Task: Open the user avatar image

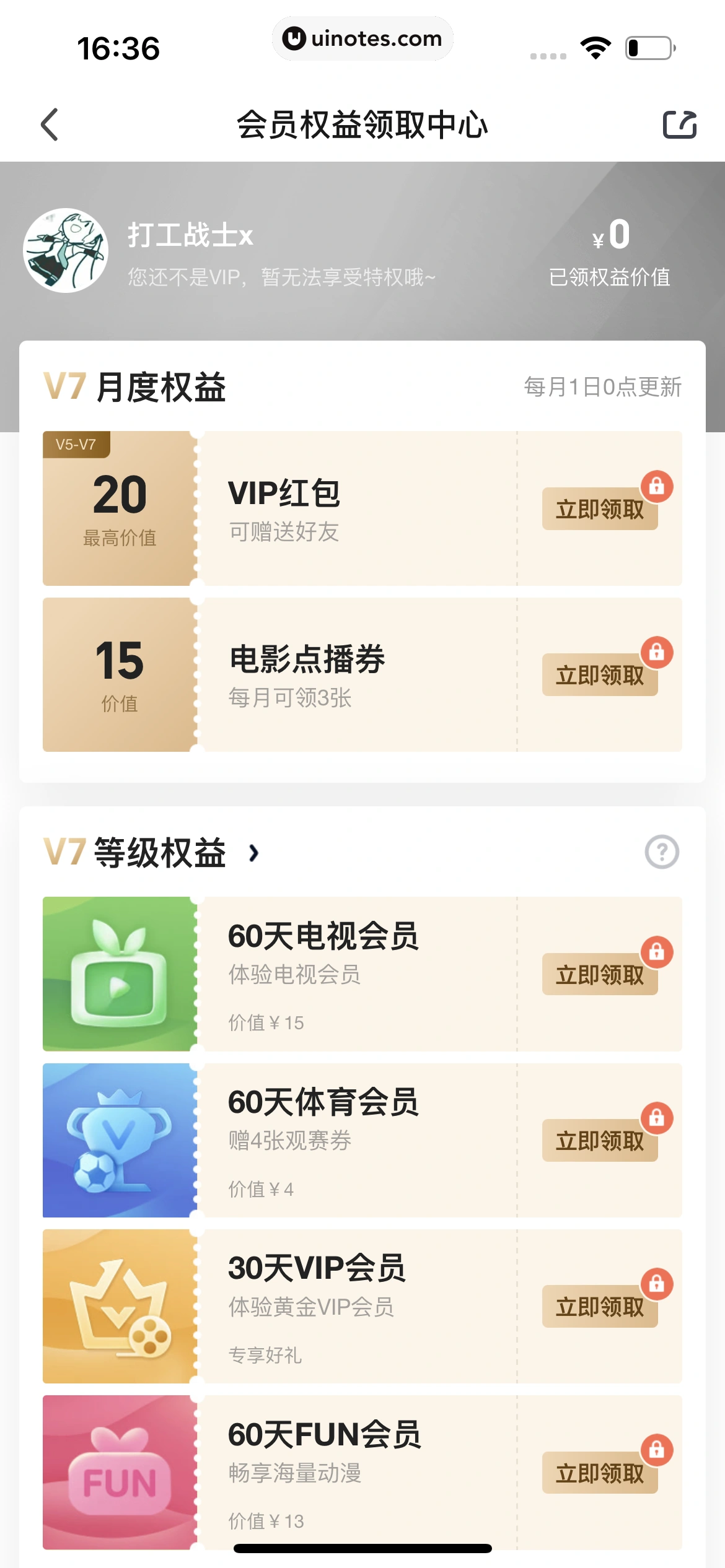Action: click(x=68, y=250)
